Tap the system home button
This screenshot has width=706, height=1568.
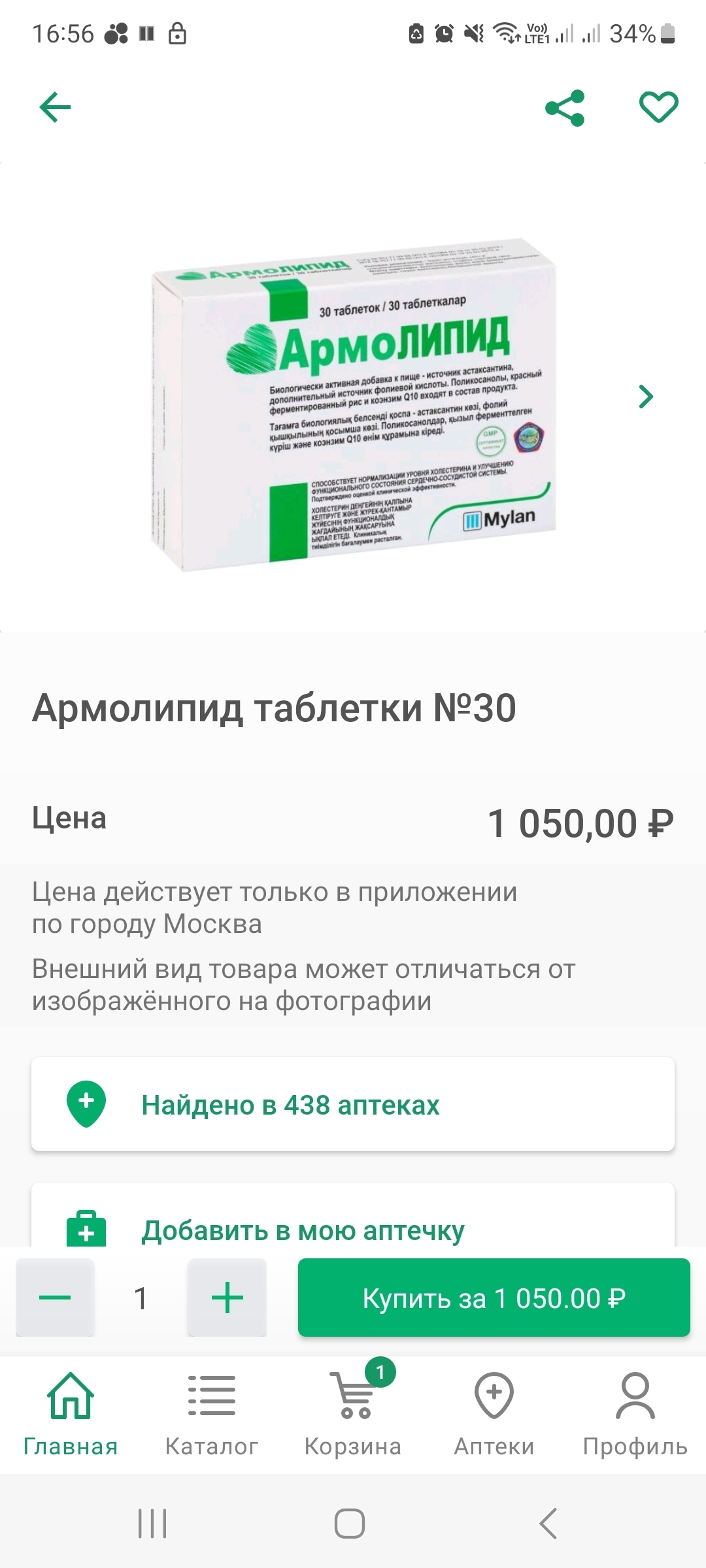tap(350, 1524)
